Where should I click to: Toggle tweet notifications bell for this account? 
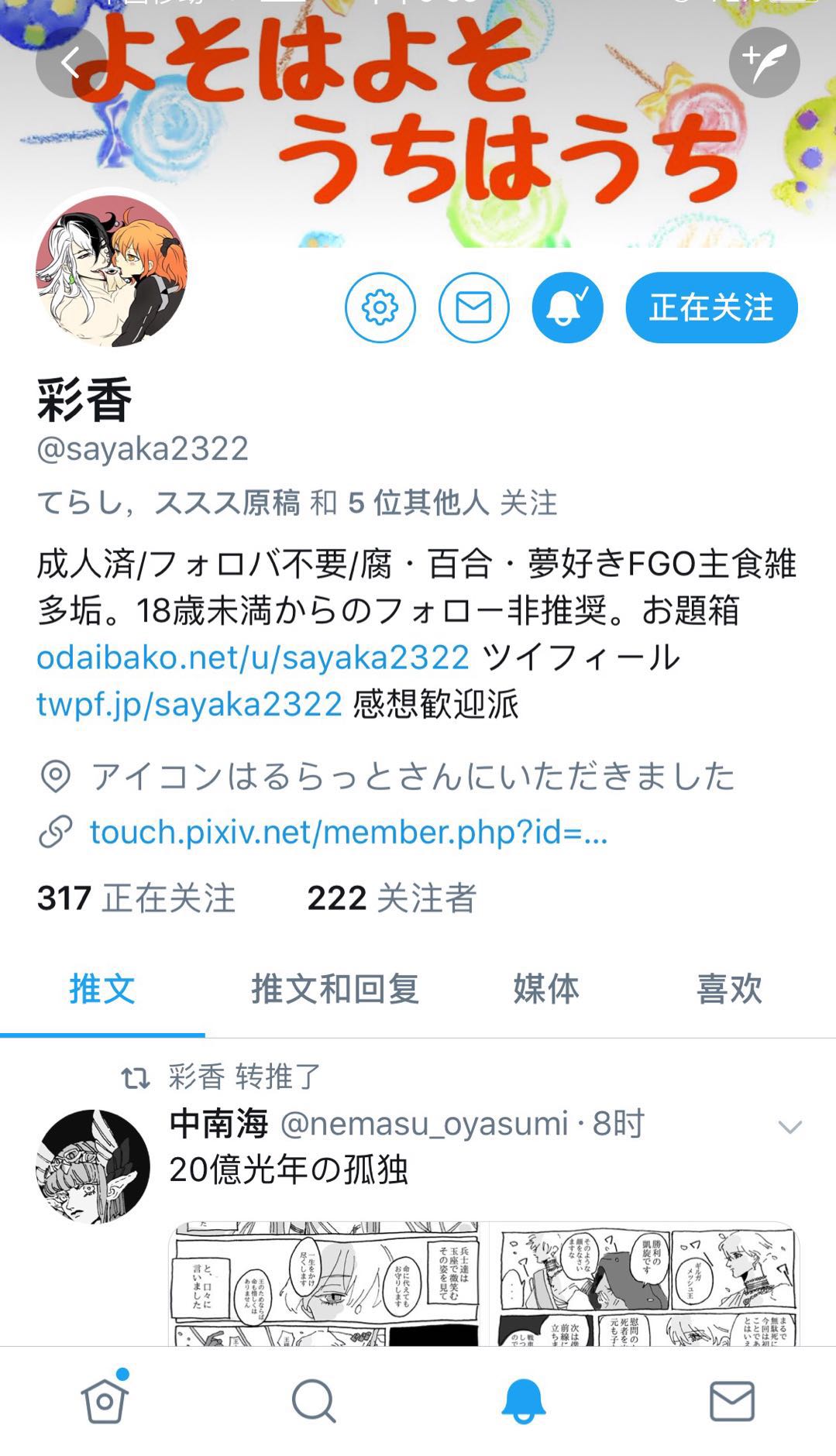point(567,307)
